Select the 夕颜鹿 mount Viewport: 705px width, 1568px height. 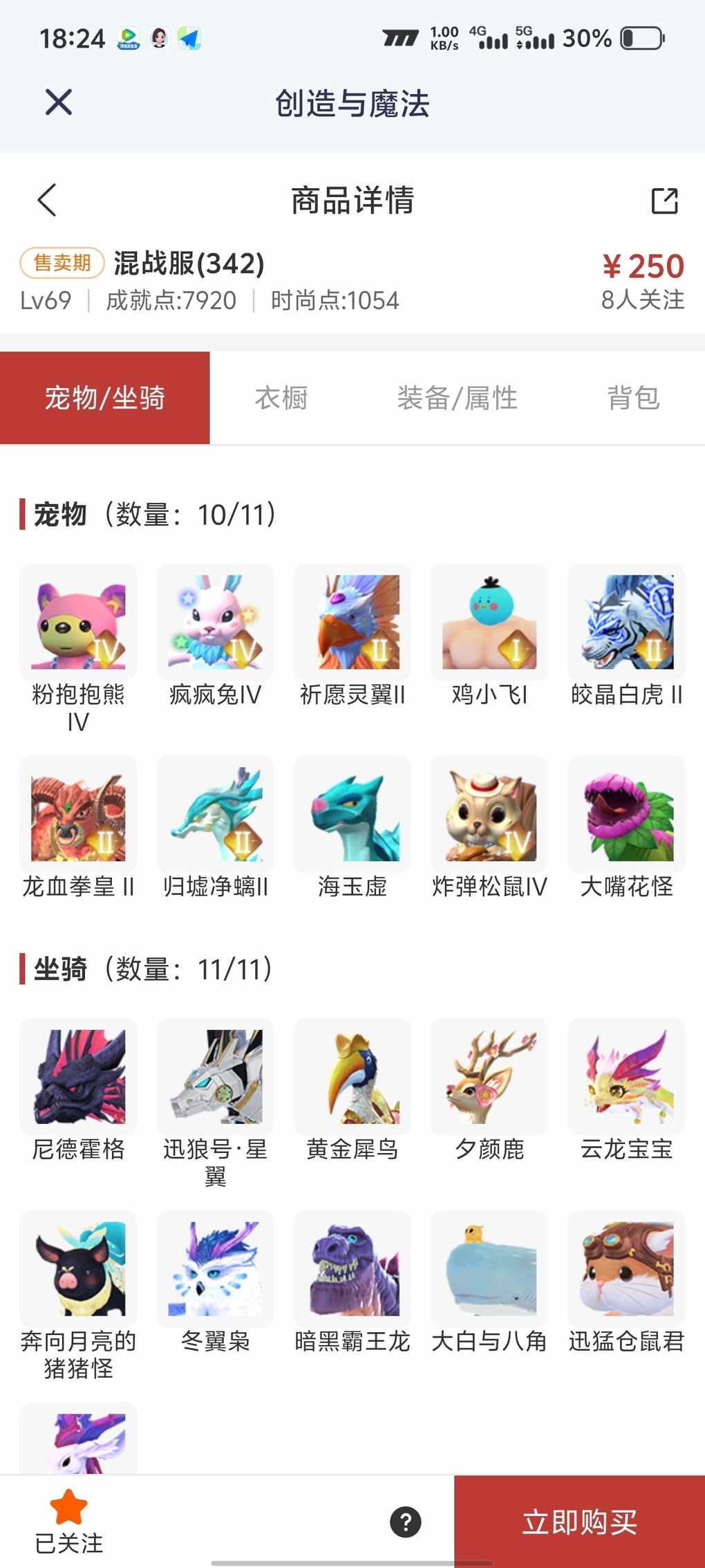pyautogui.click(x=489, y=1076)
